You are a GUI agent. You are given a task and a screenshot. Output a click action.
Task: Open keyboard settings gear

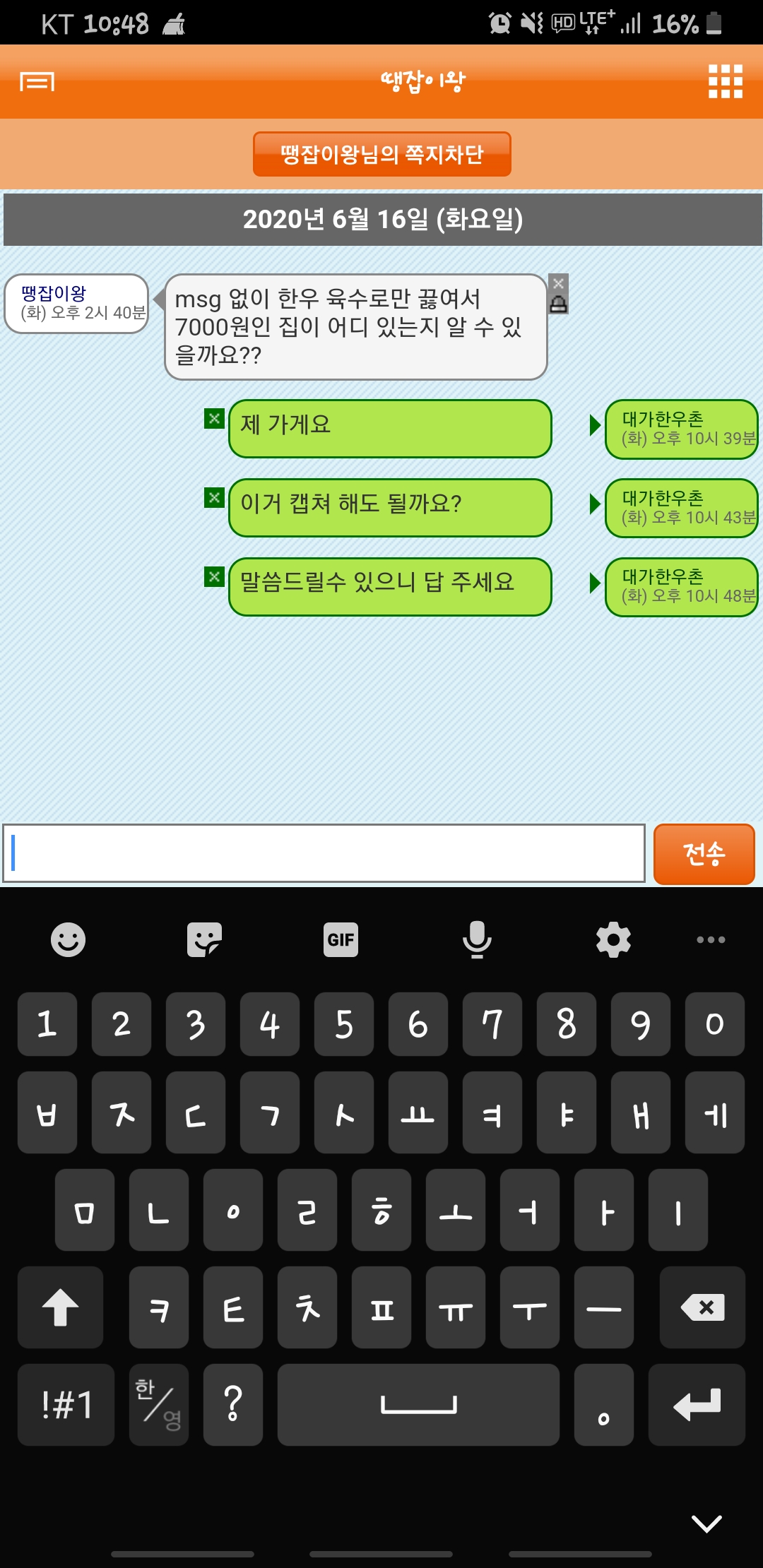613,939
